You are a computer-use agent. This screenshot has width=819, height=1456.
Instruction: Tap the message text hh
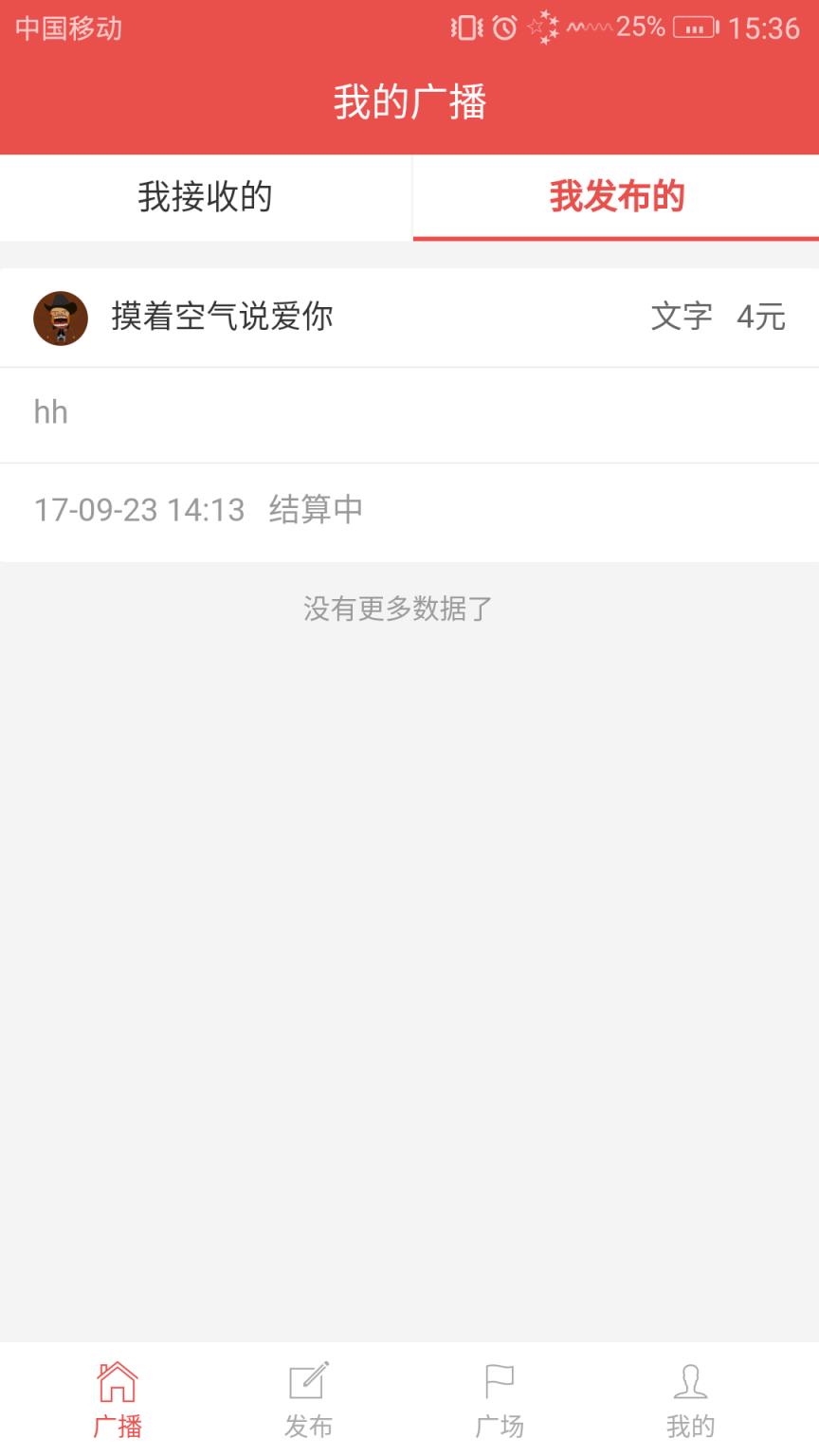coord(49,411)
